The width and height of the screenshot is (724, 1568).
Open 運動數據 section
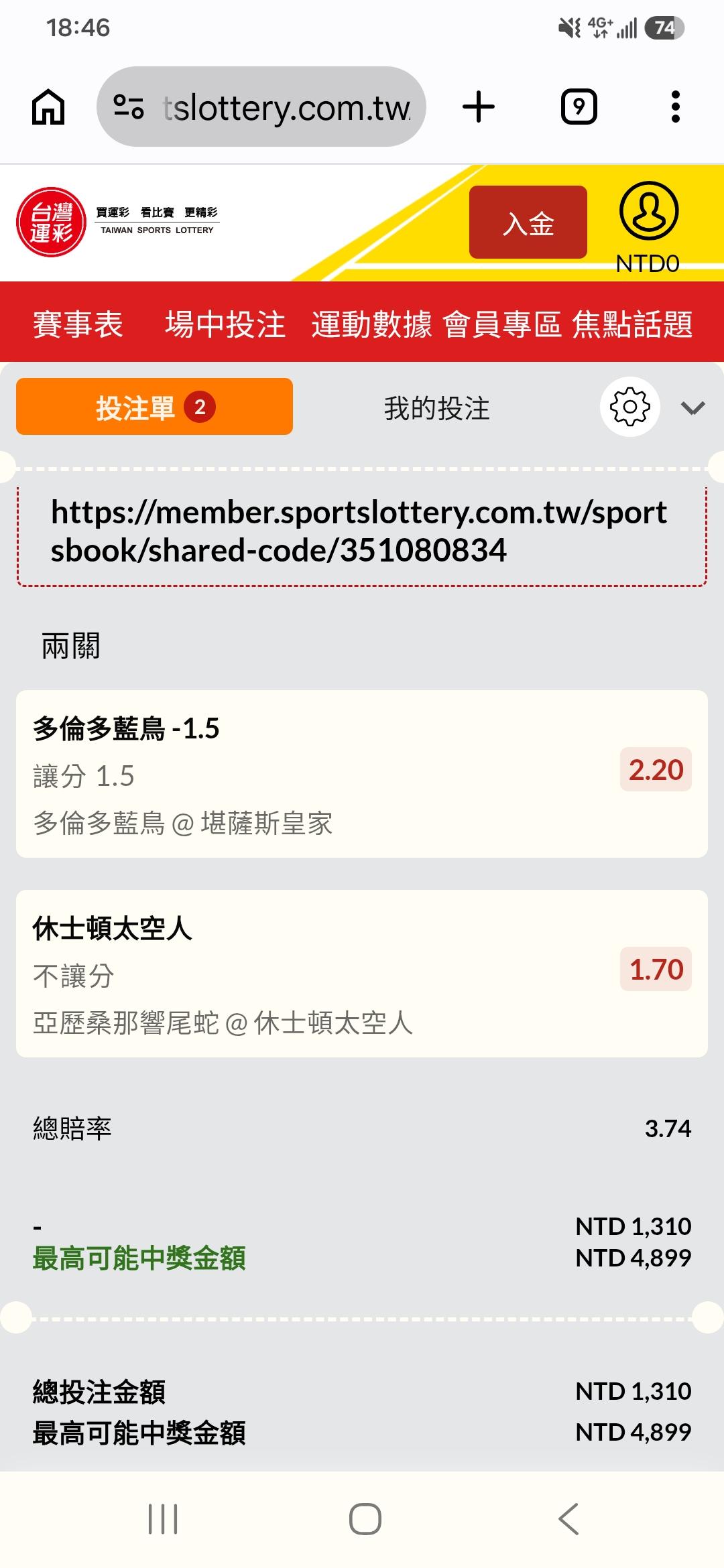(x=371, y=324)
